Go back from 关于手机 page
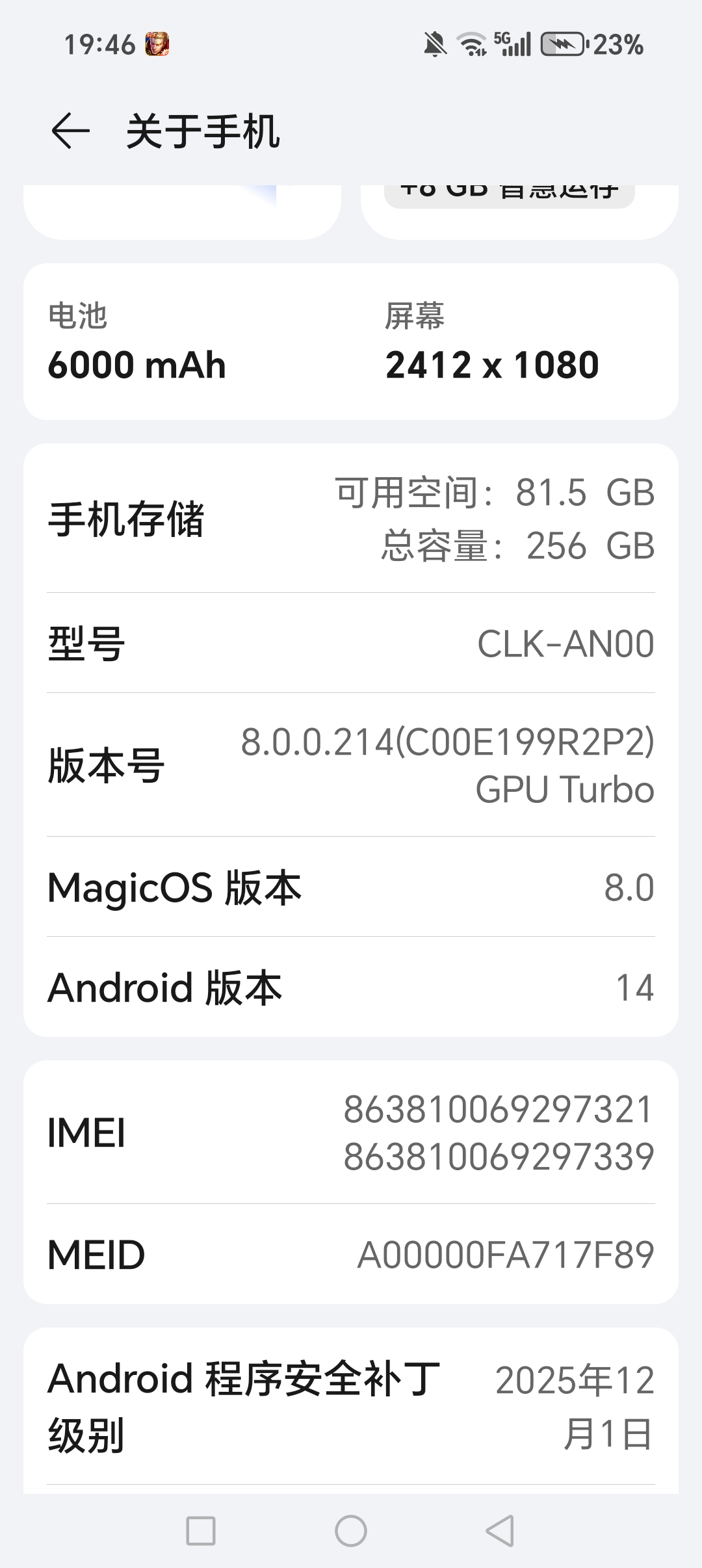This screenshot has width=702, height=1568. (70, 131)
